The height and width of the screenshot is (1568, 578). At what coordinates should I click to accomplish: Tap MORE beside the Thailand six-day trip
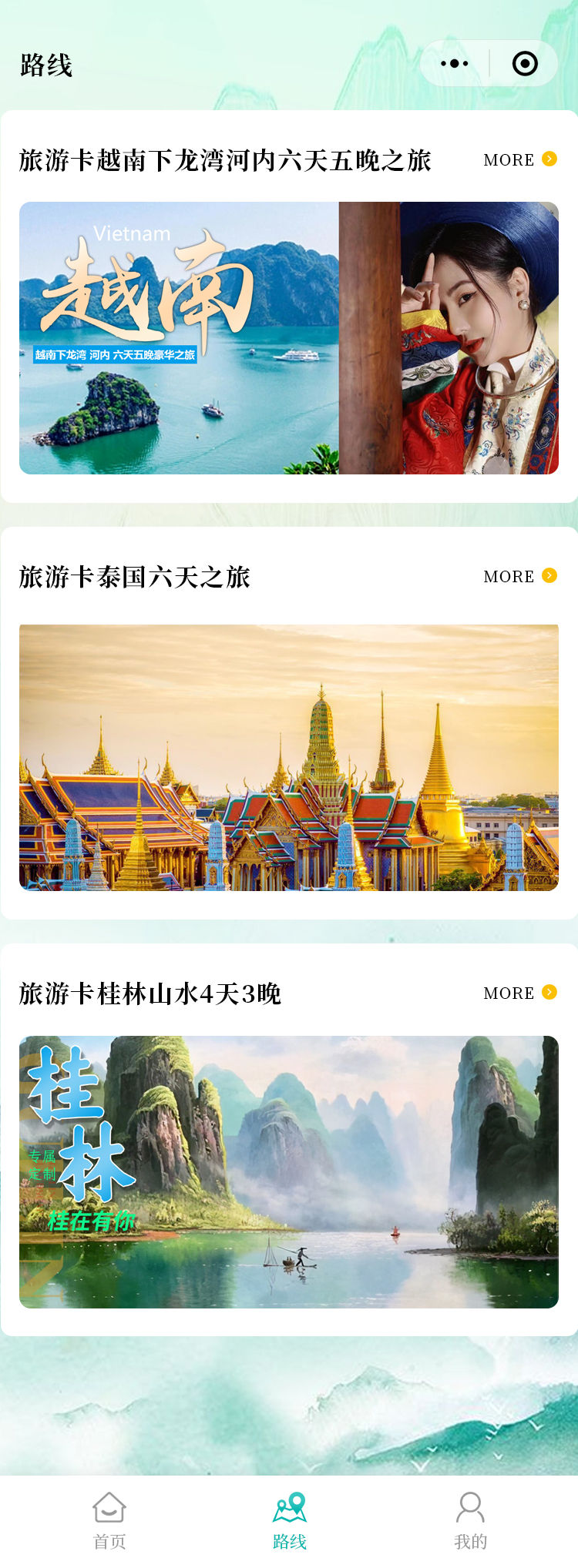pos(519,576)
